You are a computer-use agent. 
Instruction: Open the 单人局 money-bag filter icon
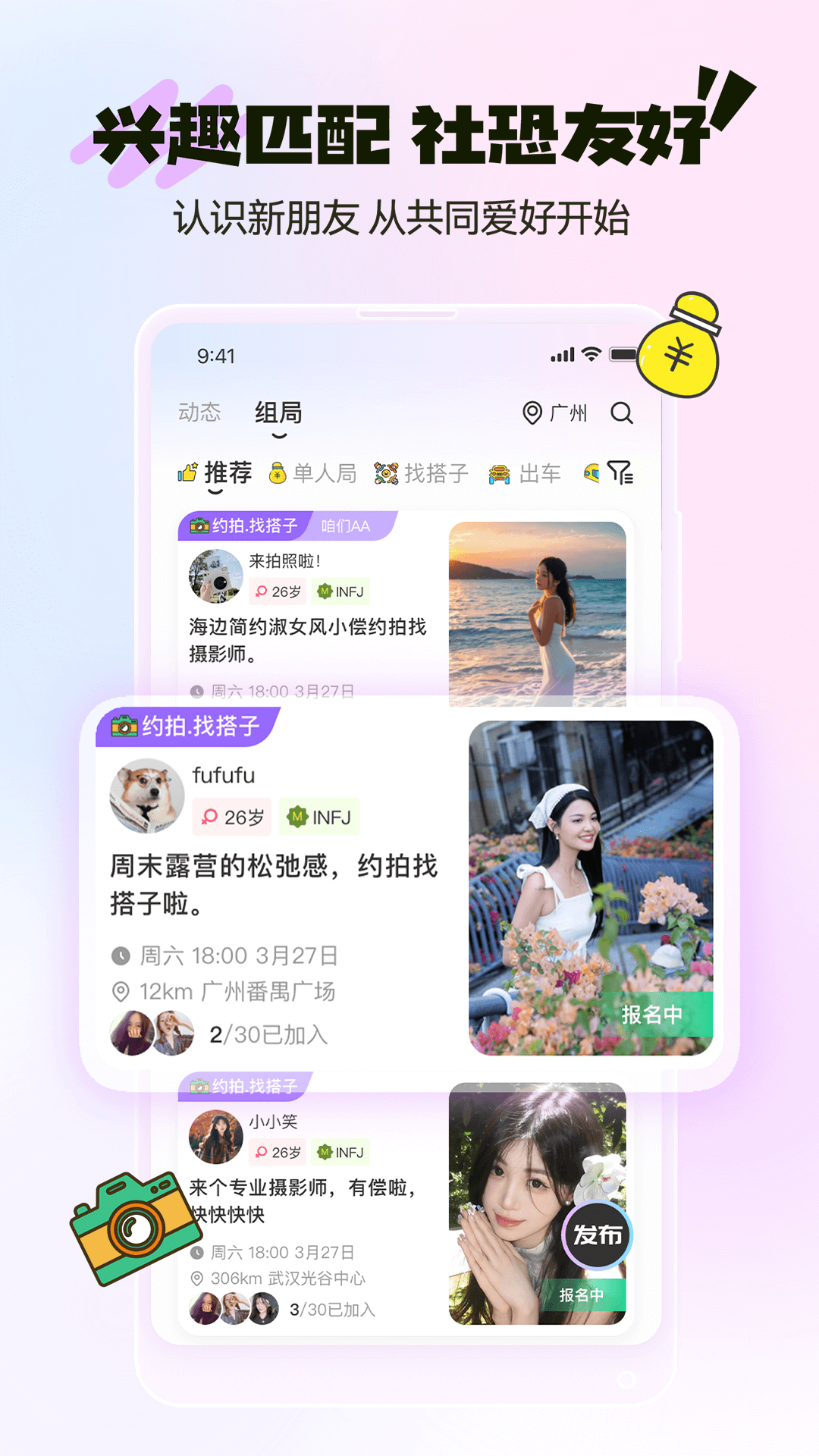point(278,472)
